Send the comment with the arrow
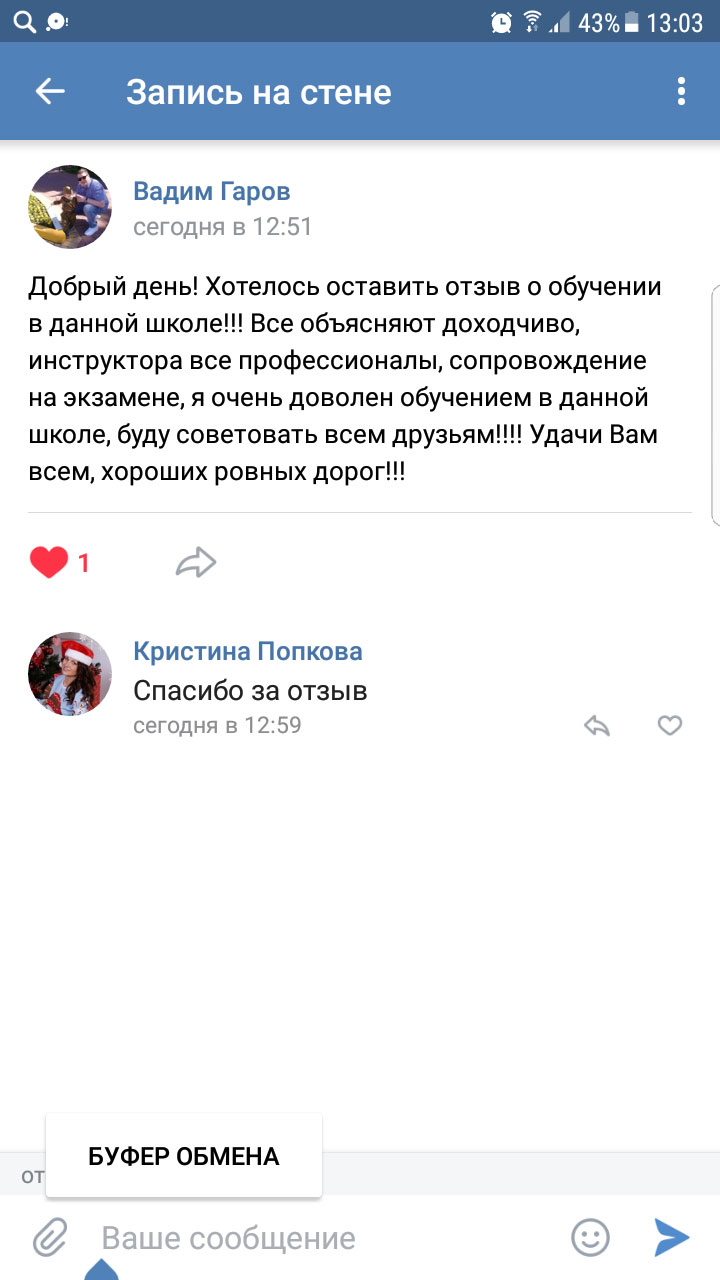The height and width of the screenshot is (1280, 720). pyautogui.click(x=671, y=1238)
